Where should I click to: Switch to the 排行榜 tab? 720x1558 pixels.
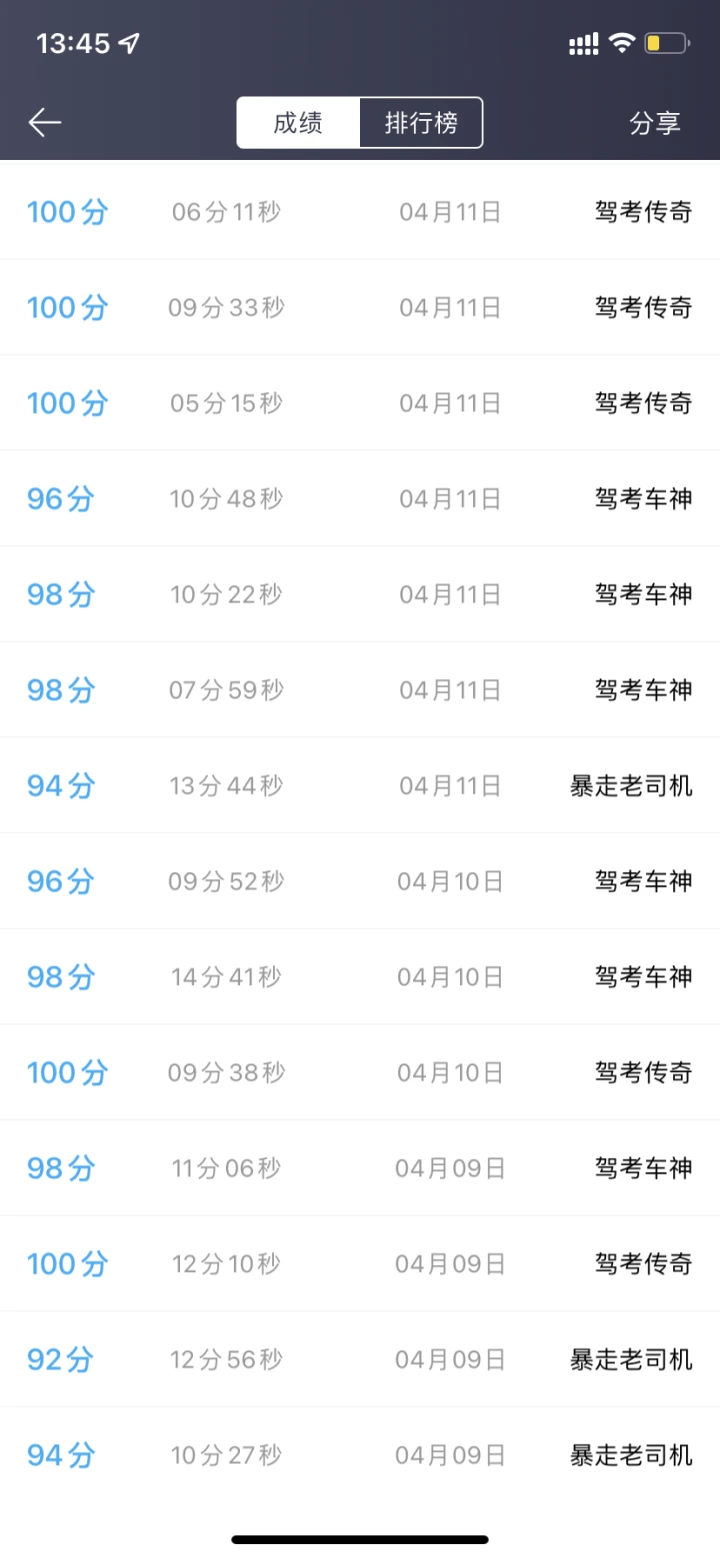click(x=421, y=123)
